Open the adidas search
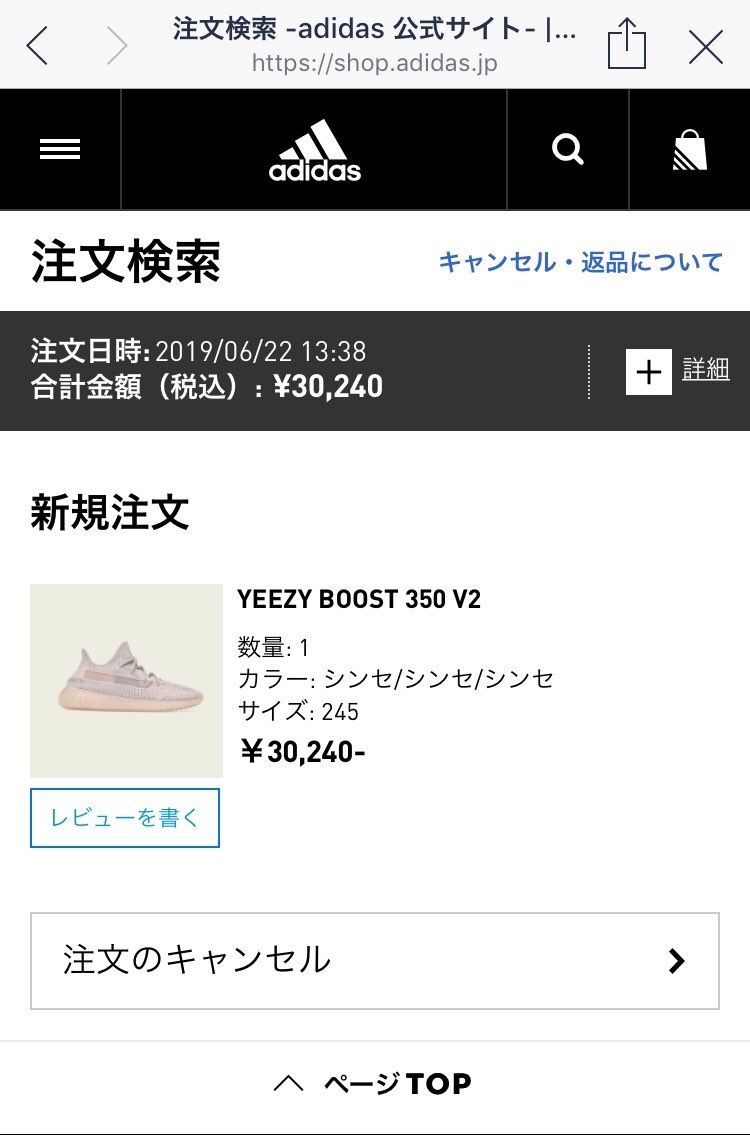 point(567,148)
